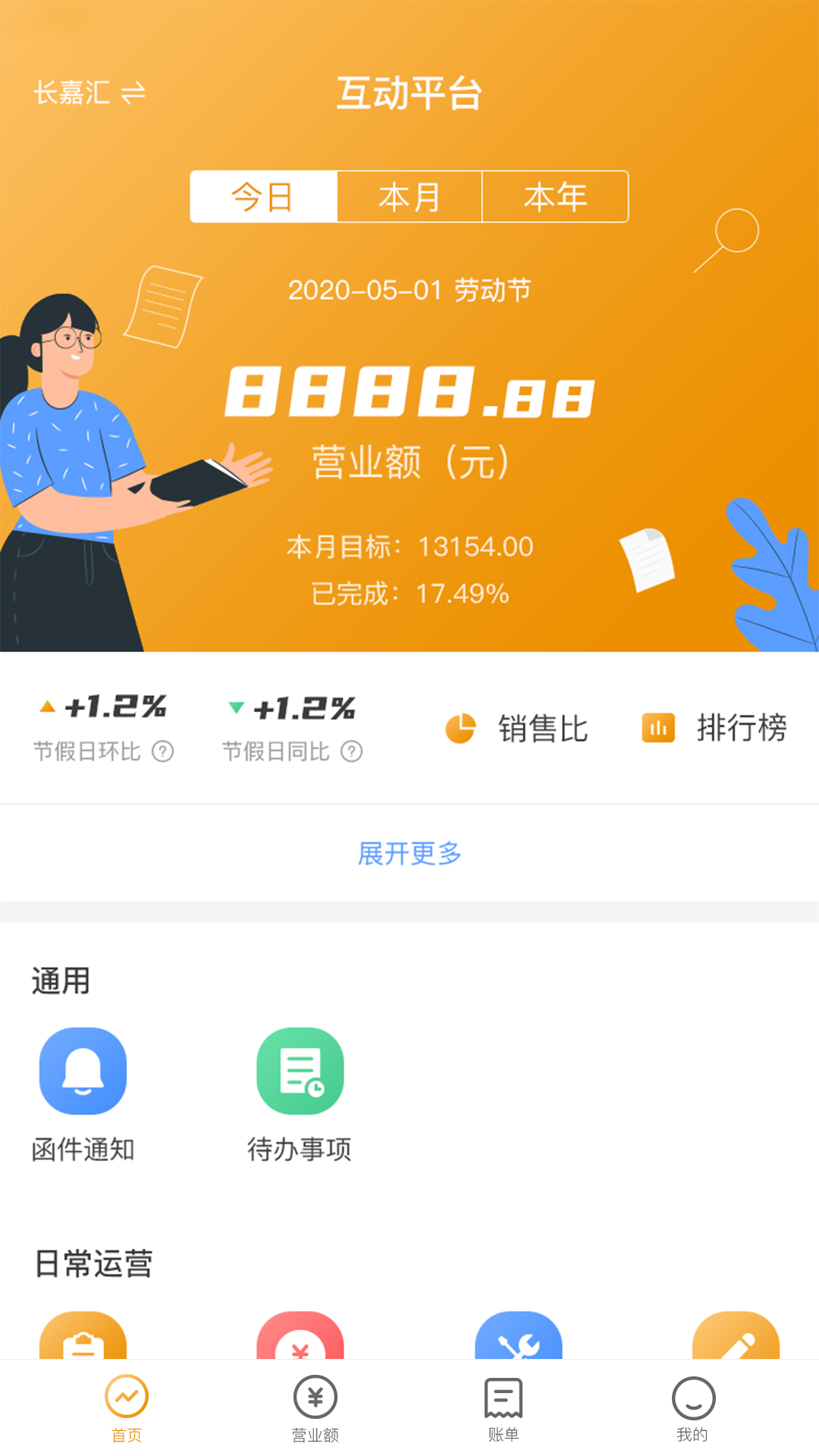This screenshot has width=819, height=1456.
Task: Select the 今日 time segment
Action: tap(263, 196)
